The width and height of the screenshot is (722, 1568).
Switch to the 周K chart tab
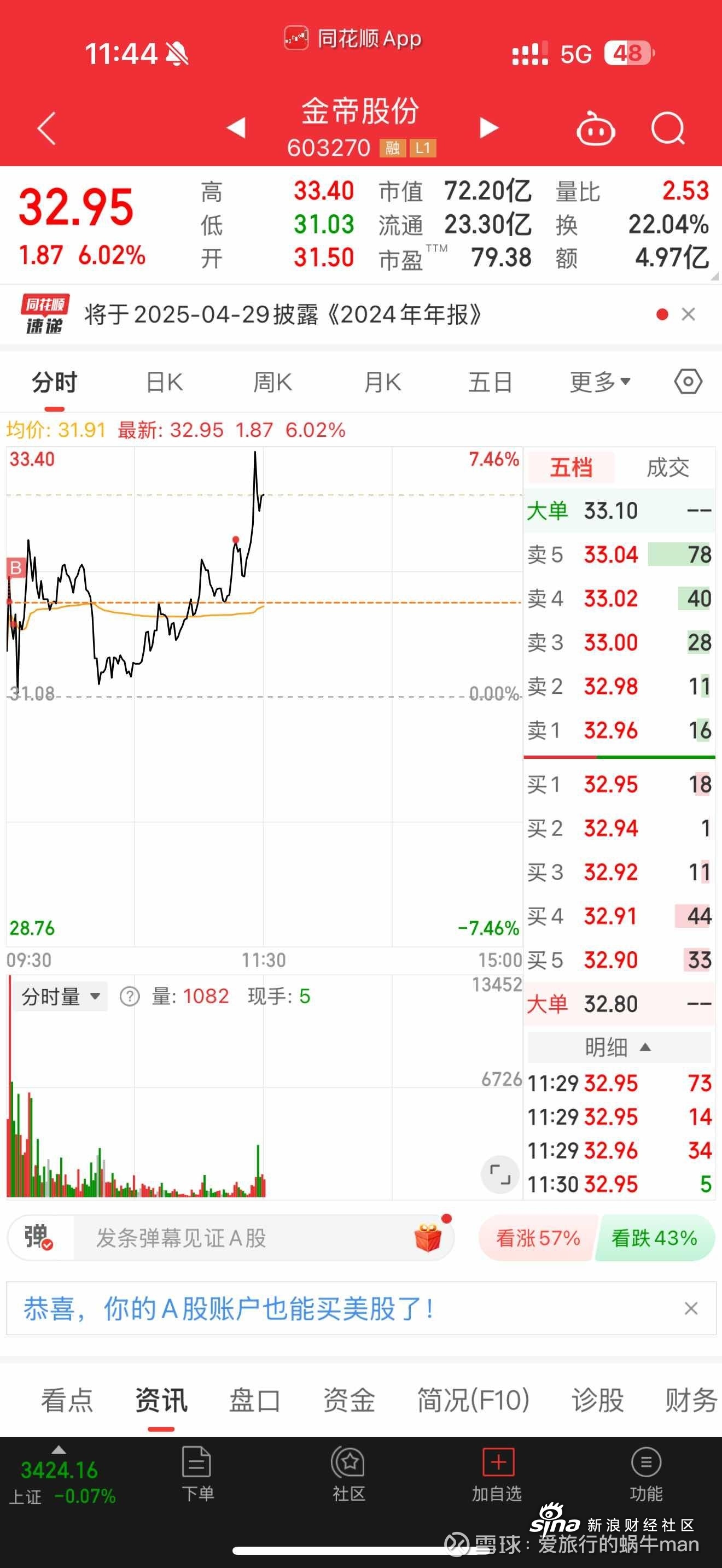pos(273,383)
